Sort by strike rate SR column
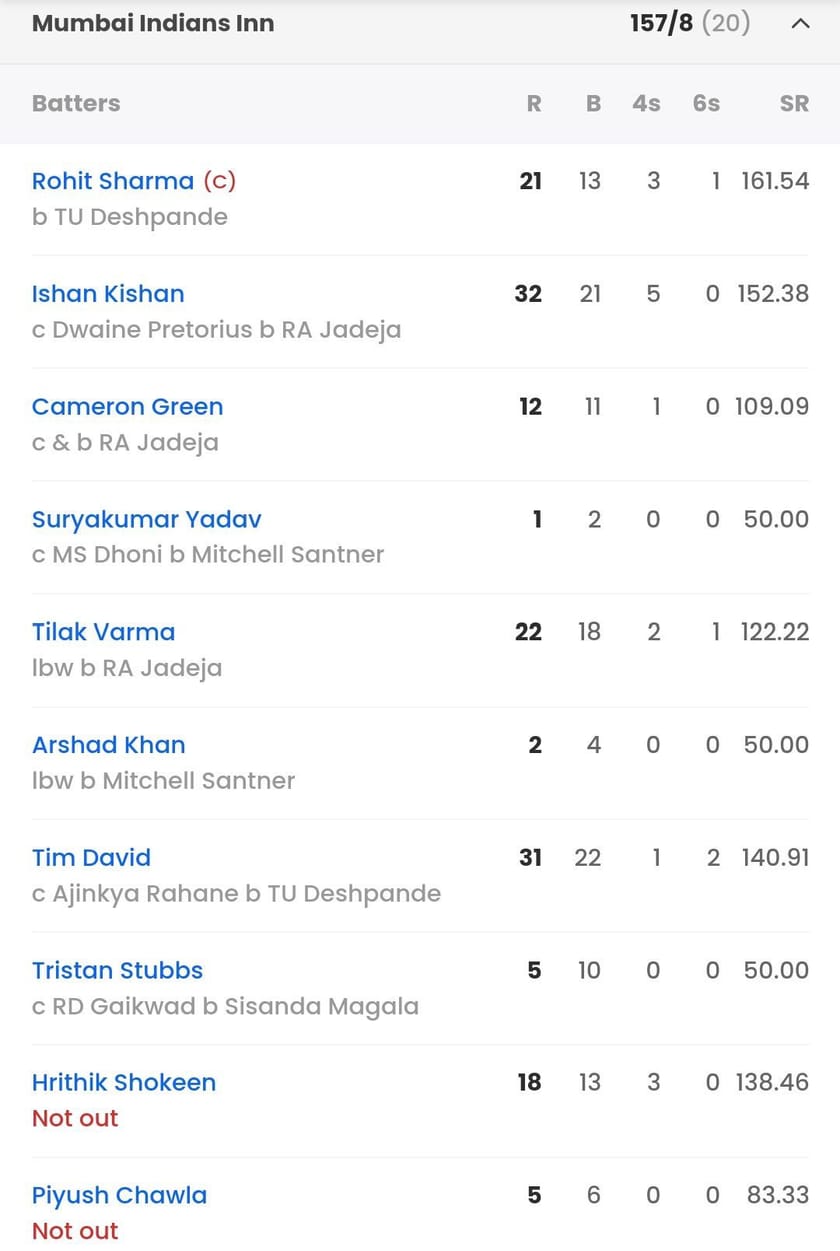Viewport: 840px width, 1251px height. pyautogui.click(x=794, y=103)
